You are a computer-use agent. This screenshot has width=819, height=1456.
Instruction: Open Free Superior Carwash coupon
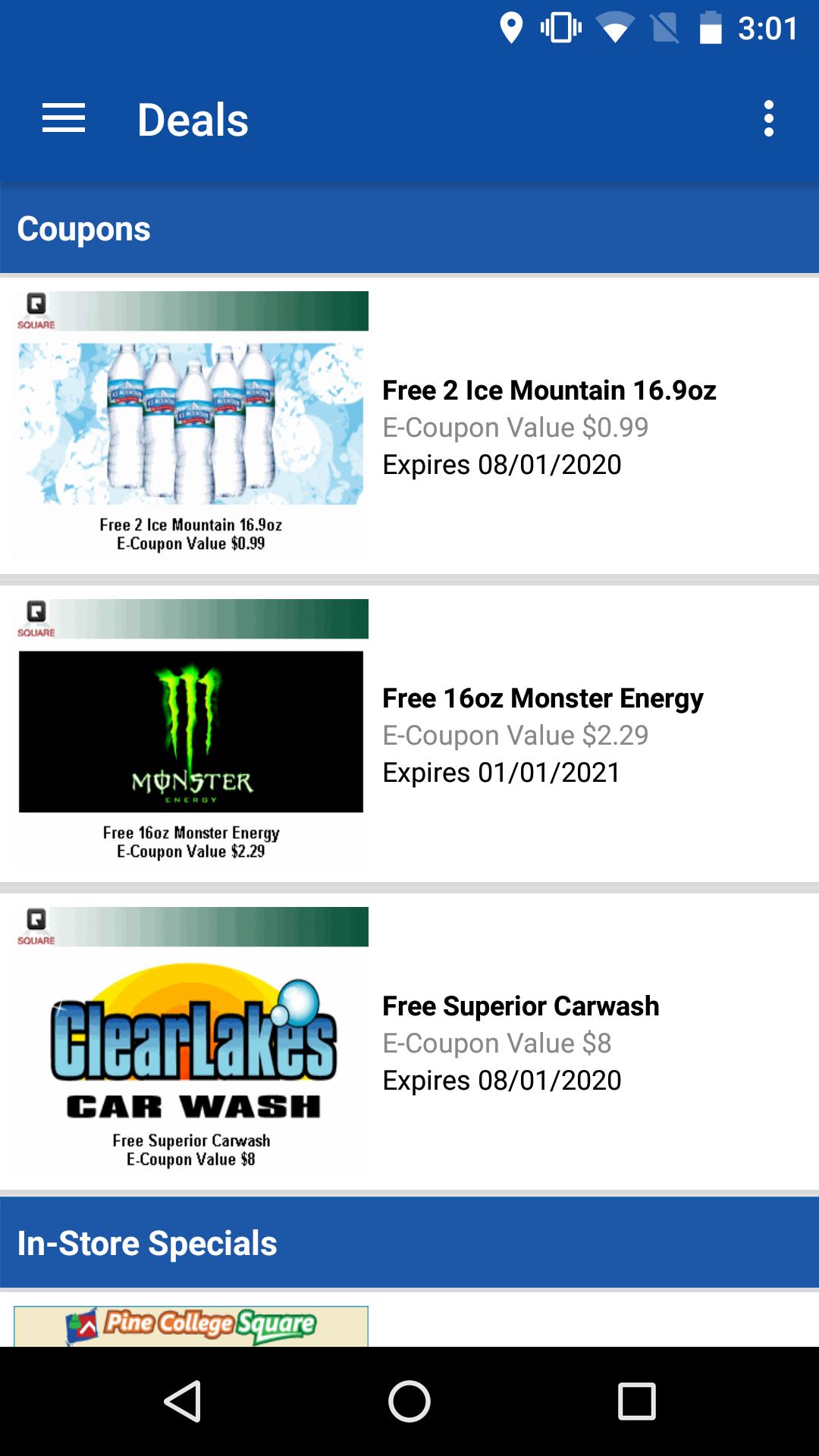tap(409, 1042)
